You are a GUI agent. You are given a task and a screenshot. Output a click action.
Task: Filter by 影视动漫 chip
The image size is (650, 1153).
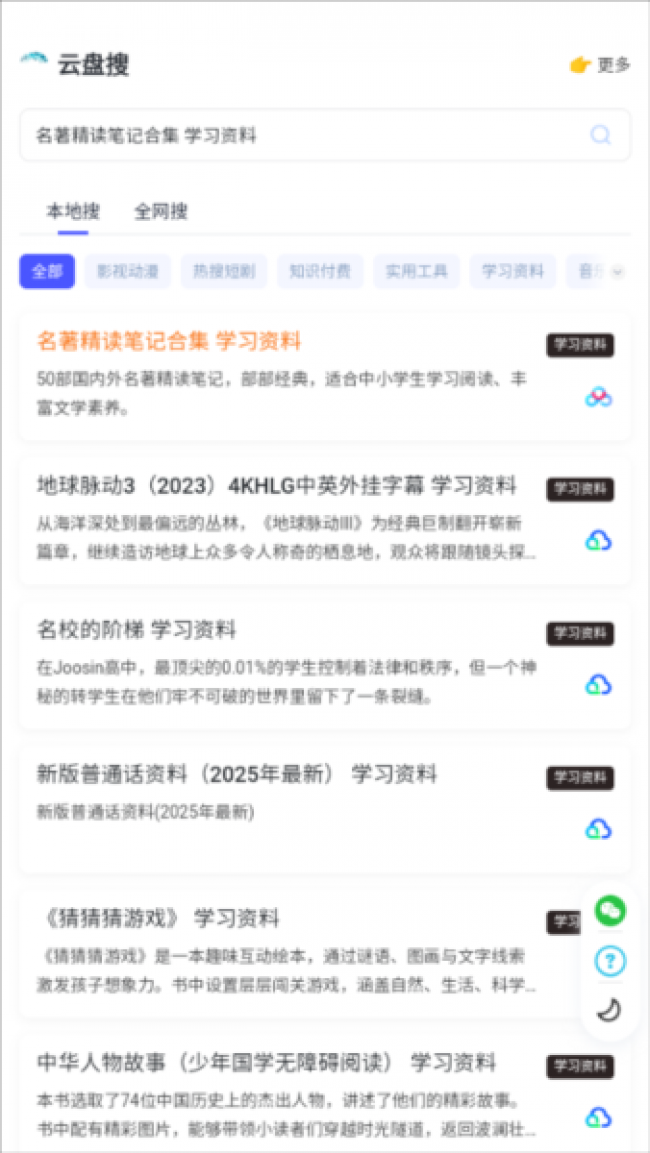pos(127,271)
